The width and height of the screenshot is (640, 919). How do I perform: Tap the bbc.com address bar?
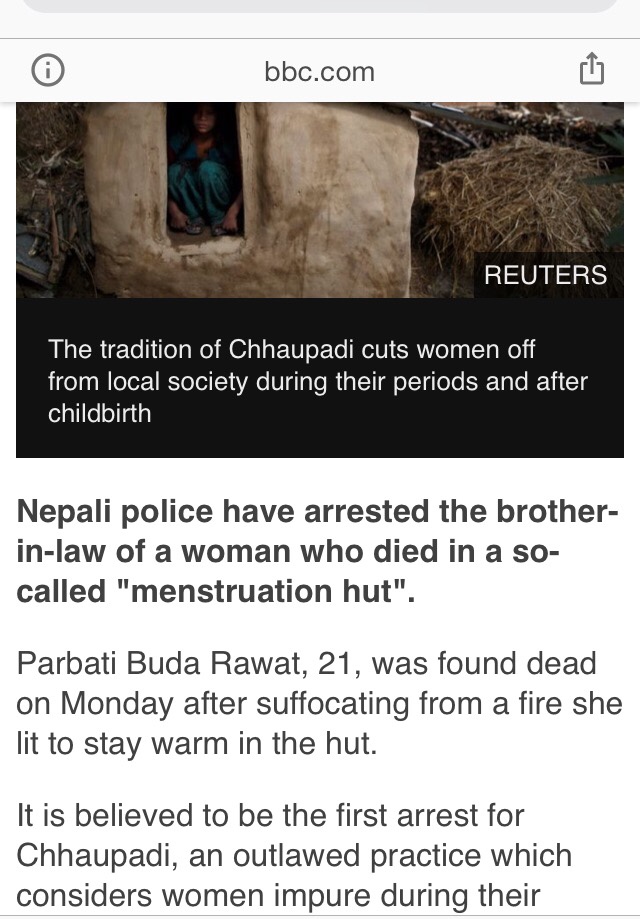(319, 71)
